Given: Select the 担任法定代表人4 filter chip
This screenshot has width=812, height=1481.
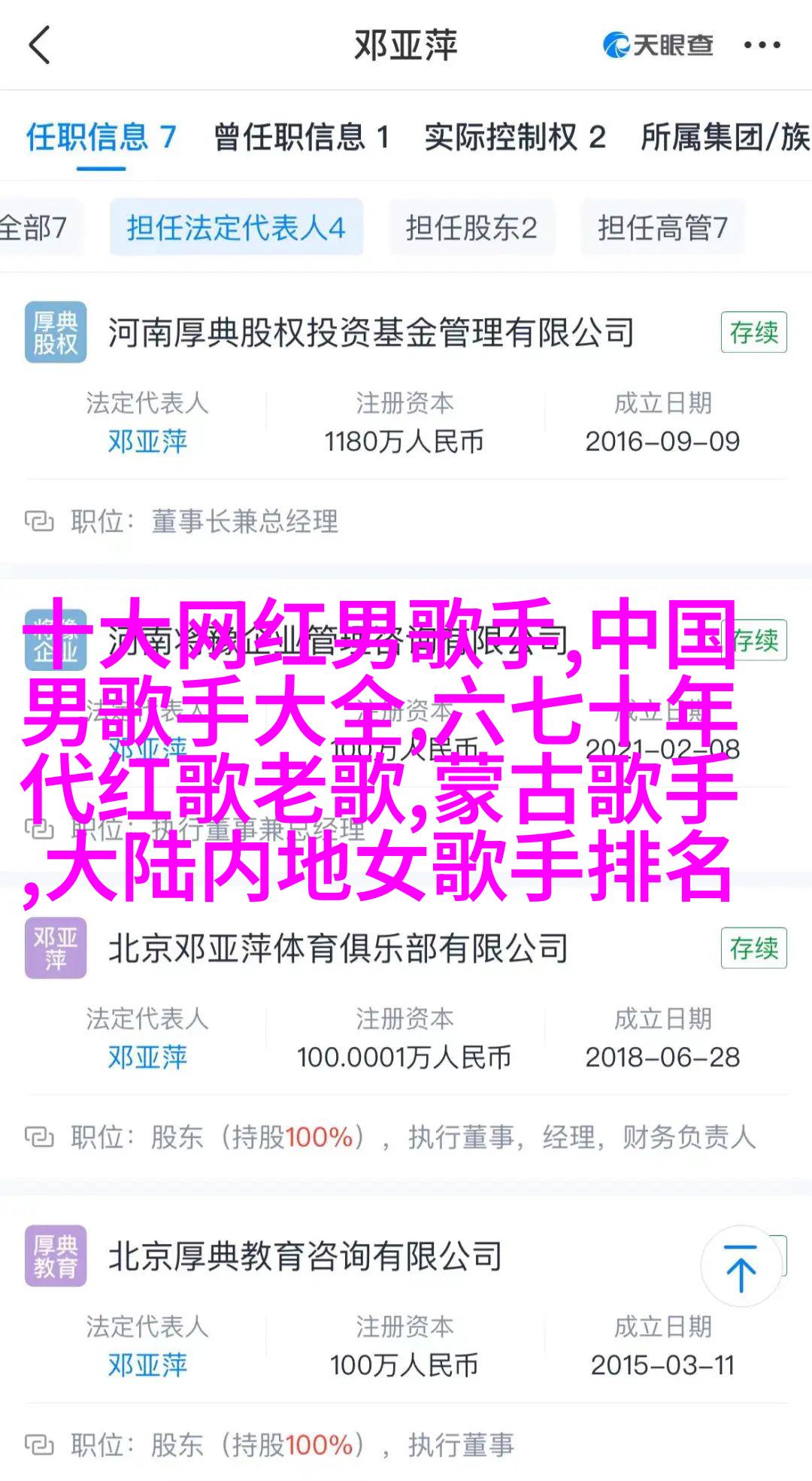Looking at the screenshot, I should [x=236, y=227].
